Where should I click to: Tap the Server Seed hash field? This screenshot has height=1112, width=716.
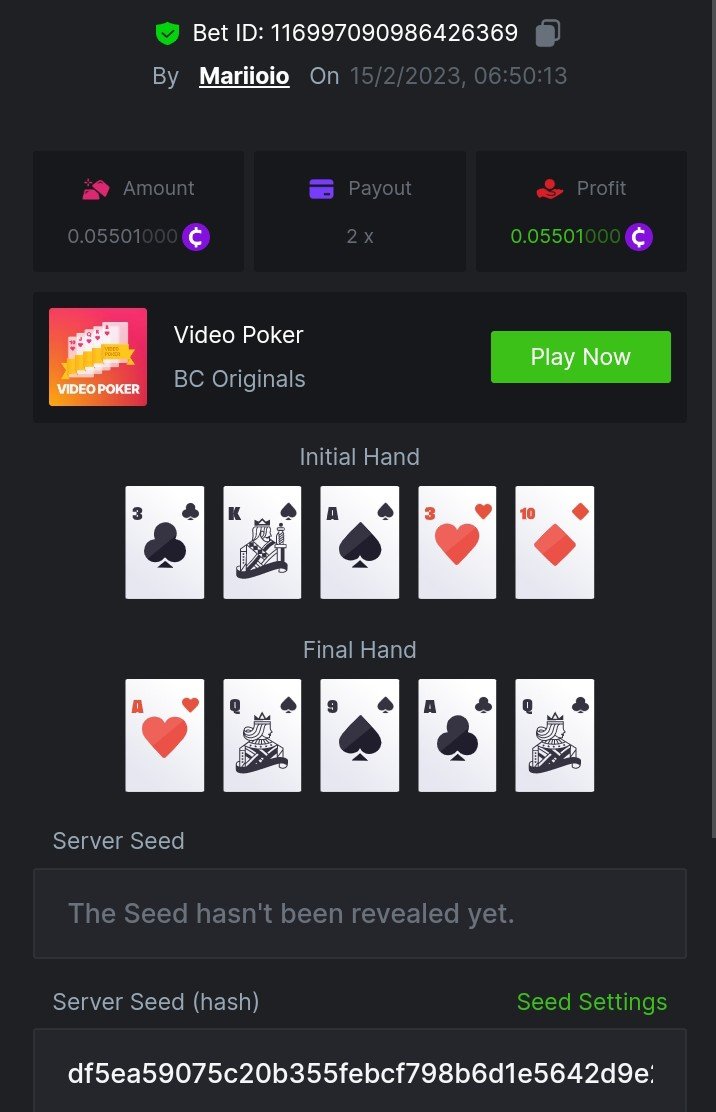[x=359, y=1073]
